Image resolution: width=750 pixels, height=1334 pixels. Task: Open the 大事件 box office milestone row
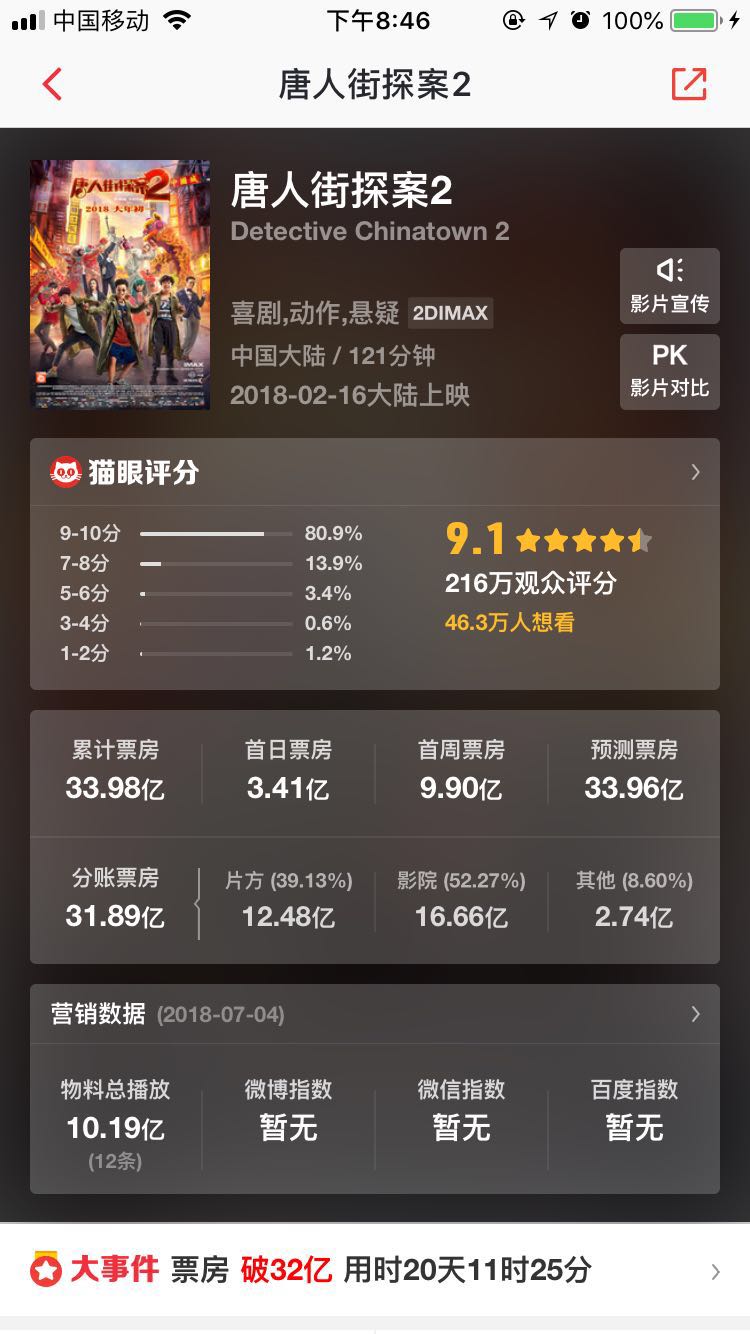point(374,1271)
